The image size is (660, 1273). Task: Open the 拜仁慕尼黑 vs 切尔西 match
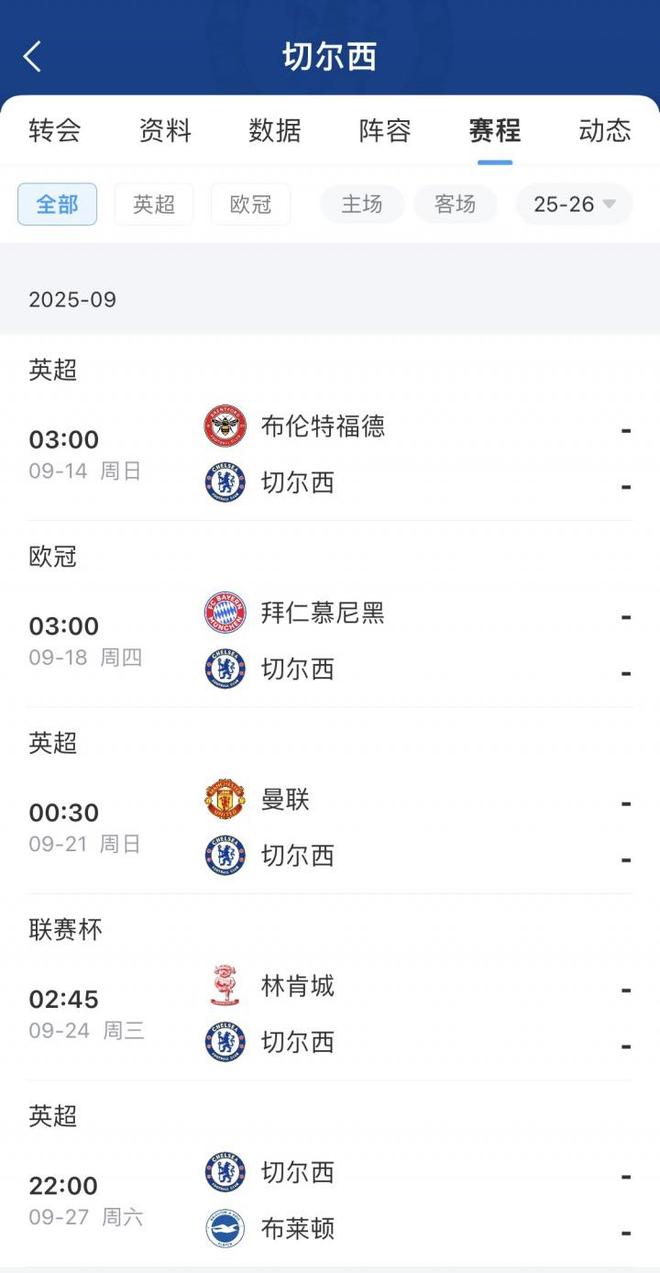(x=330, y=641)
